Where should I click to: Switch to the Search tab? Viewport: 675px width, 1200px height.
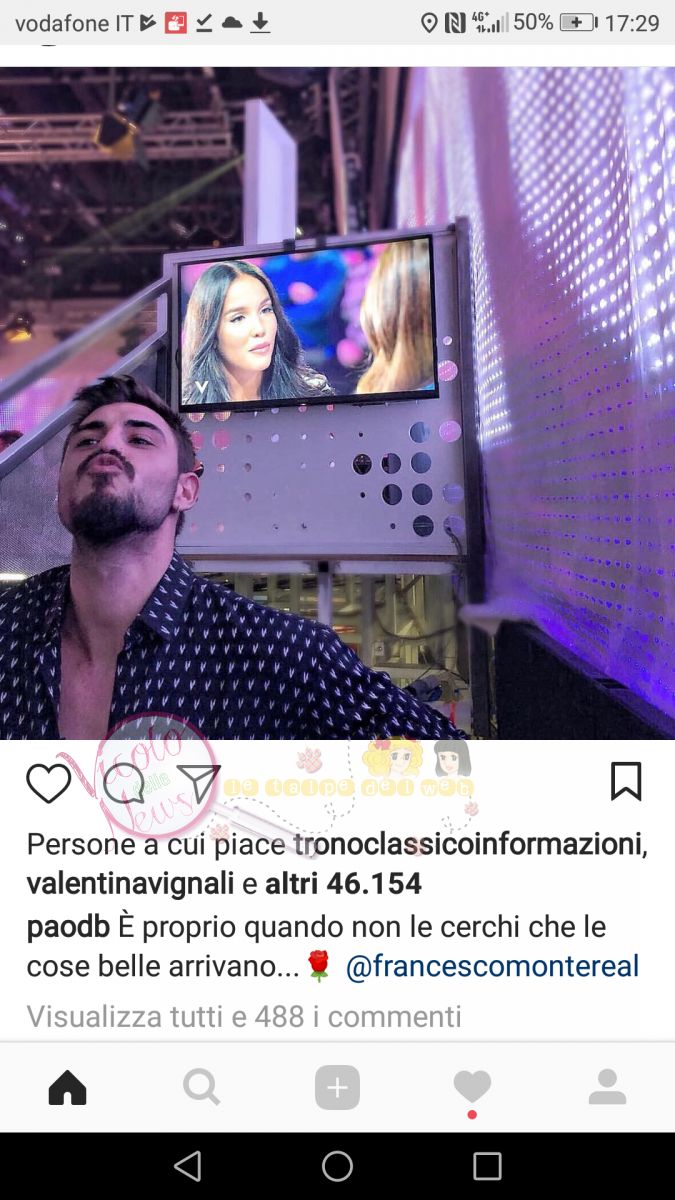tap(202, 1087)
